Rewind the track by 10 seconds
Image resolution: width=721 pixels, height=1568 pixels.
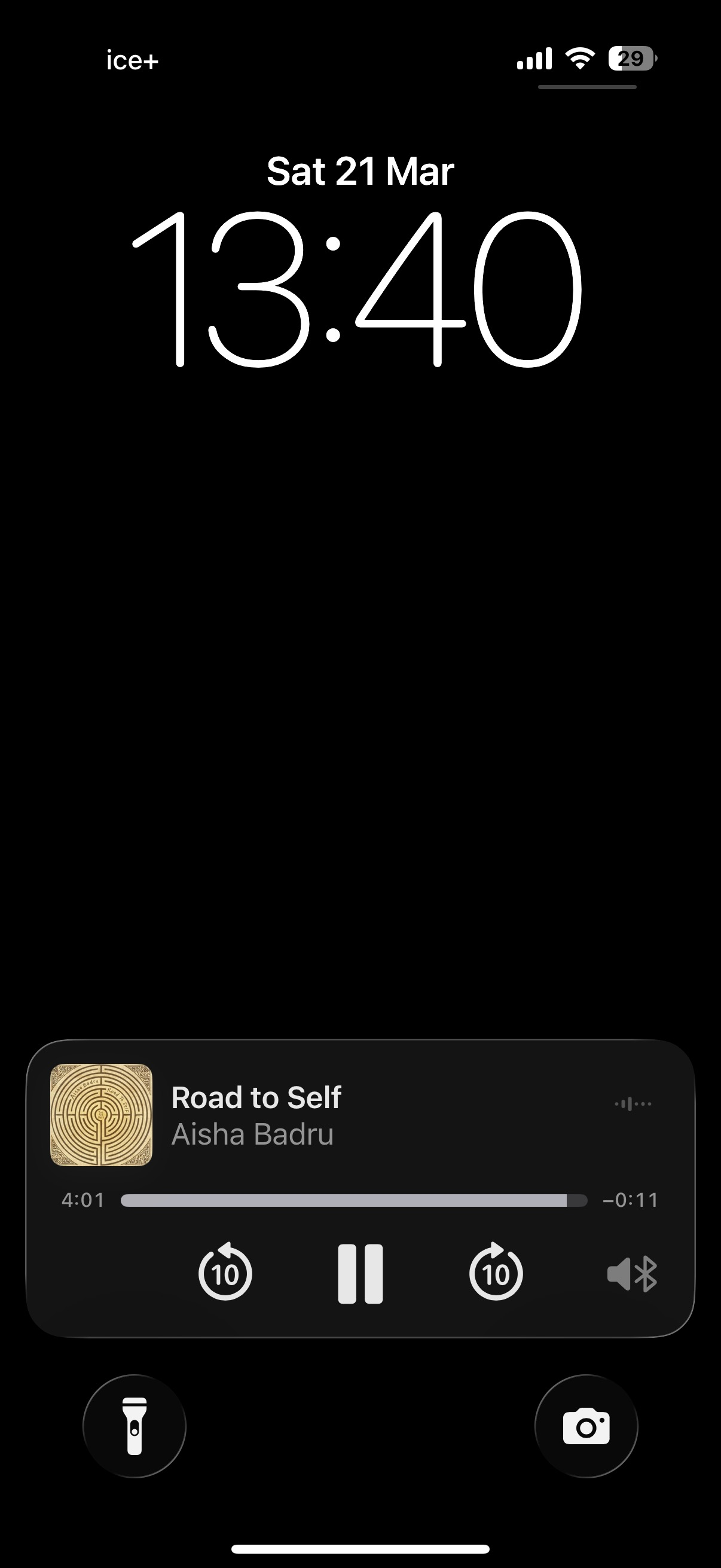(x=225, y=1273)
